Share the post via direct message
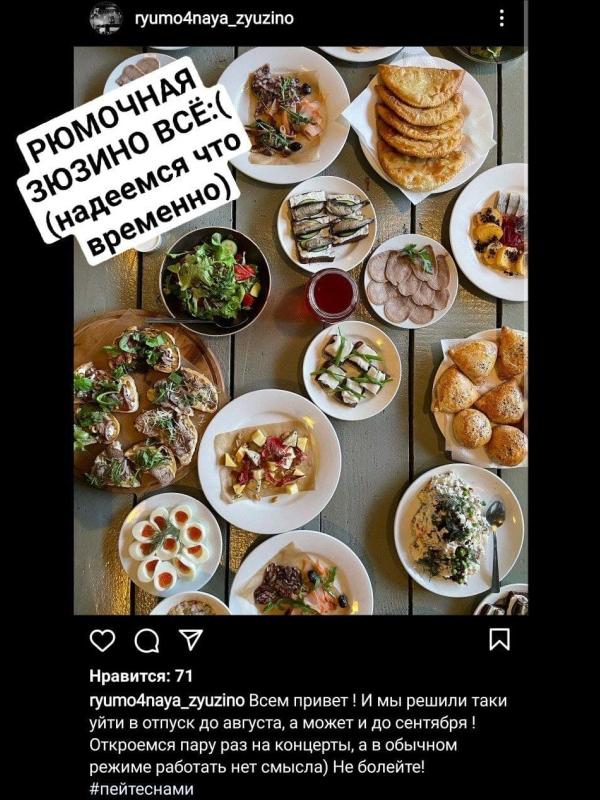Image resolution: width=600 pixels, height=800 pixels. pyautogui.click(x=190, y=640)
